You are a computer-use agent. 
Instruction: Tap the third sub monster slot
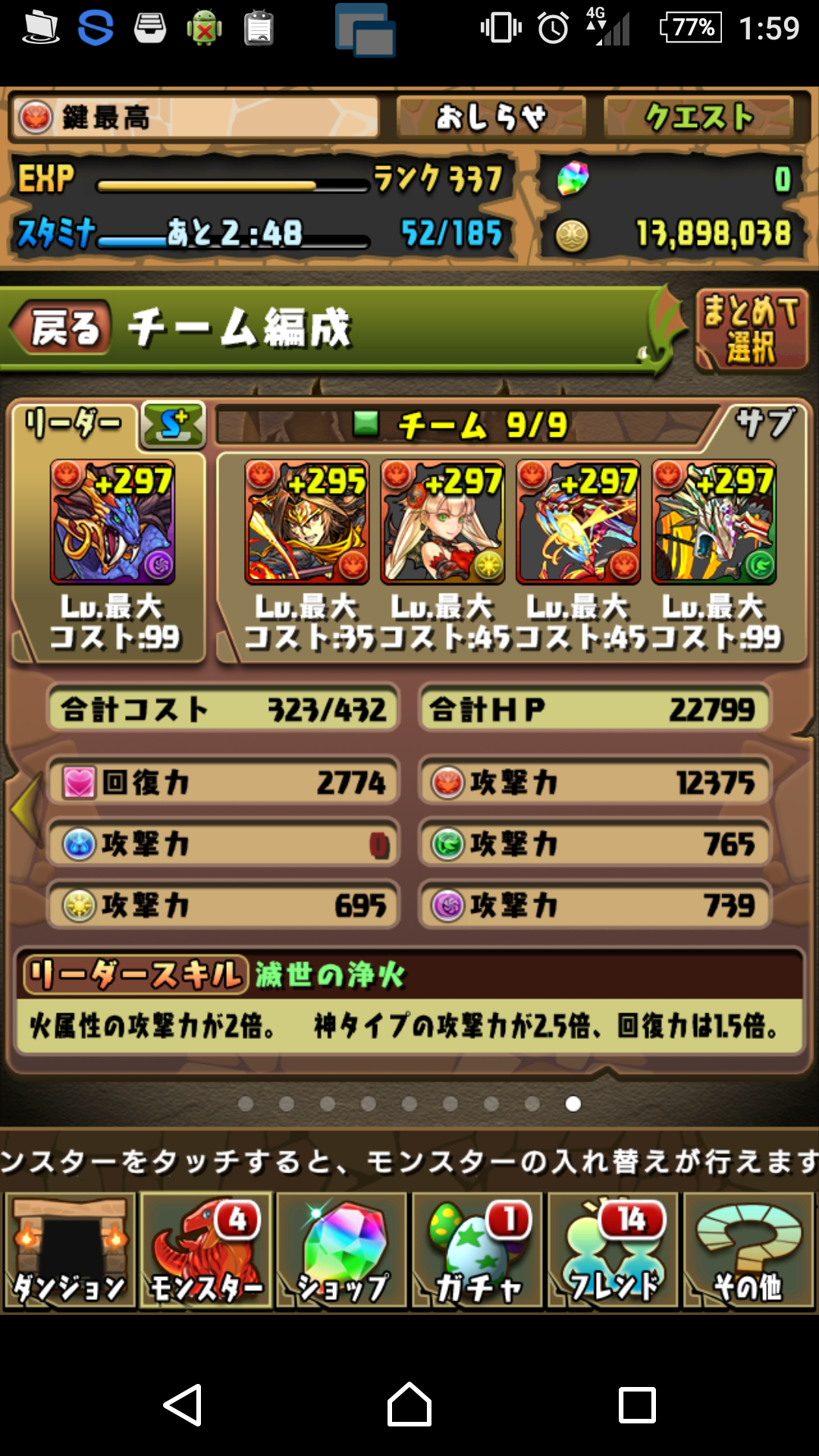(579, 522)
